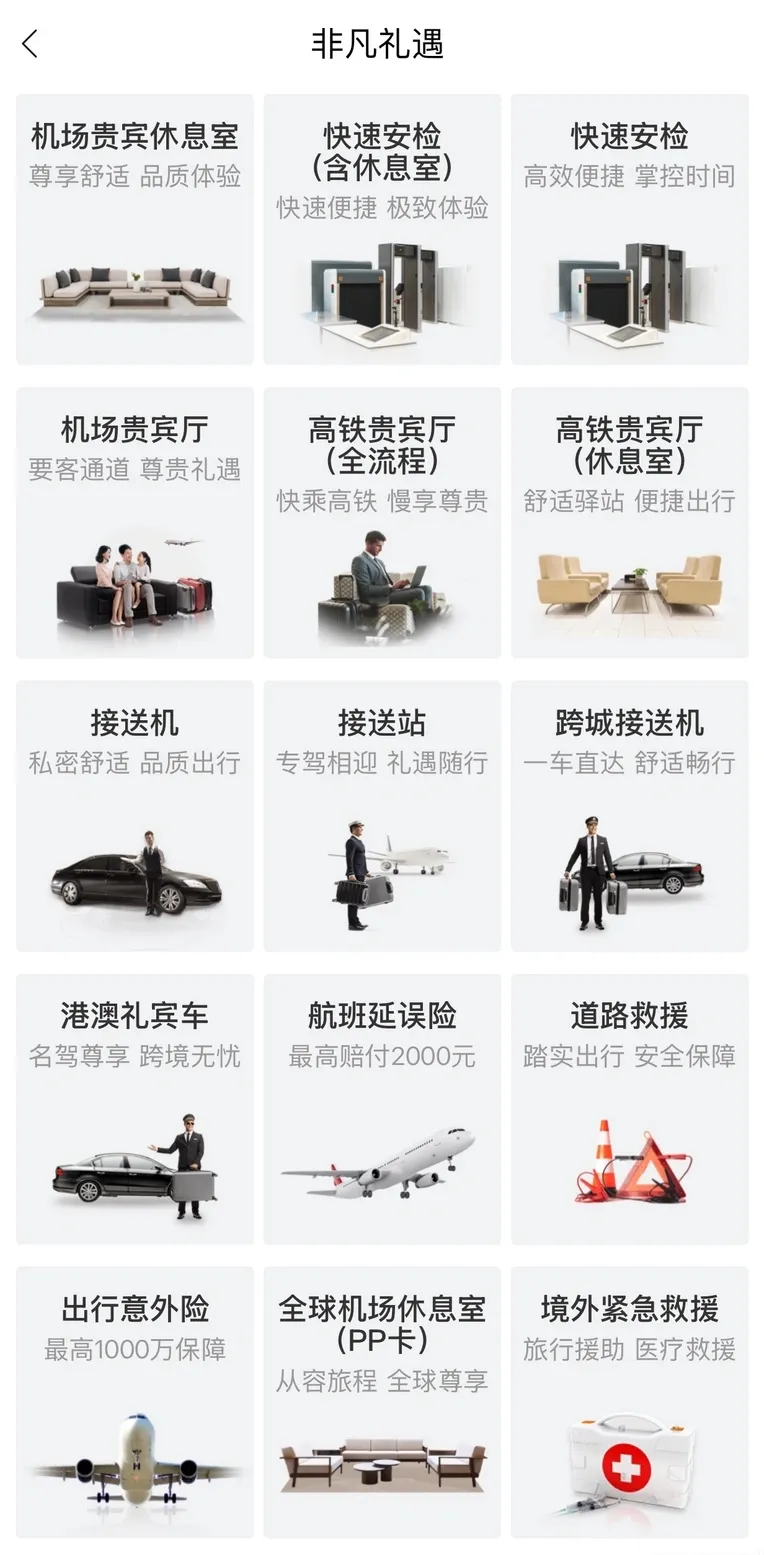Open 高铁贵宾厅(休息室) card
Image resolution: width=764 pixels, height=1555 pixels.
click(629, 522)
